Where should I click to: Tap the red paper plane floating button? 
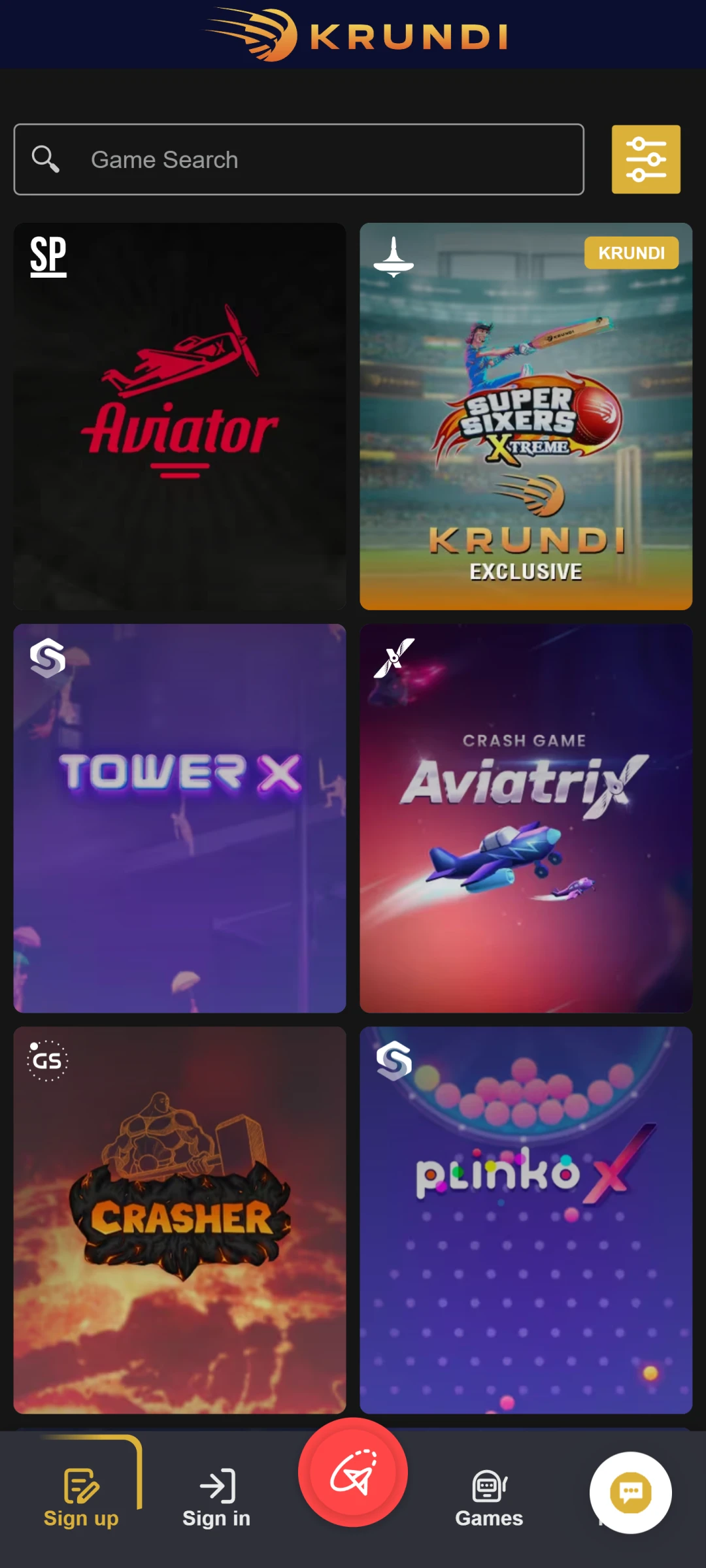(x=352, y=1471)
